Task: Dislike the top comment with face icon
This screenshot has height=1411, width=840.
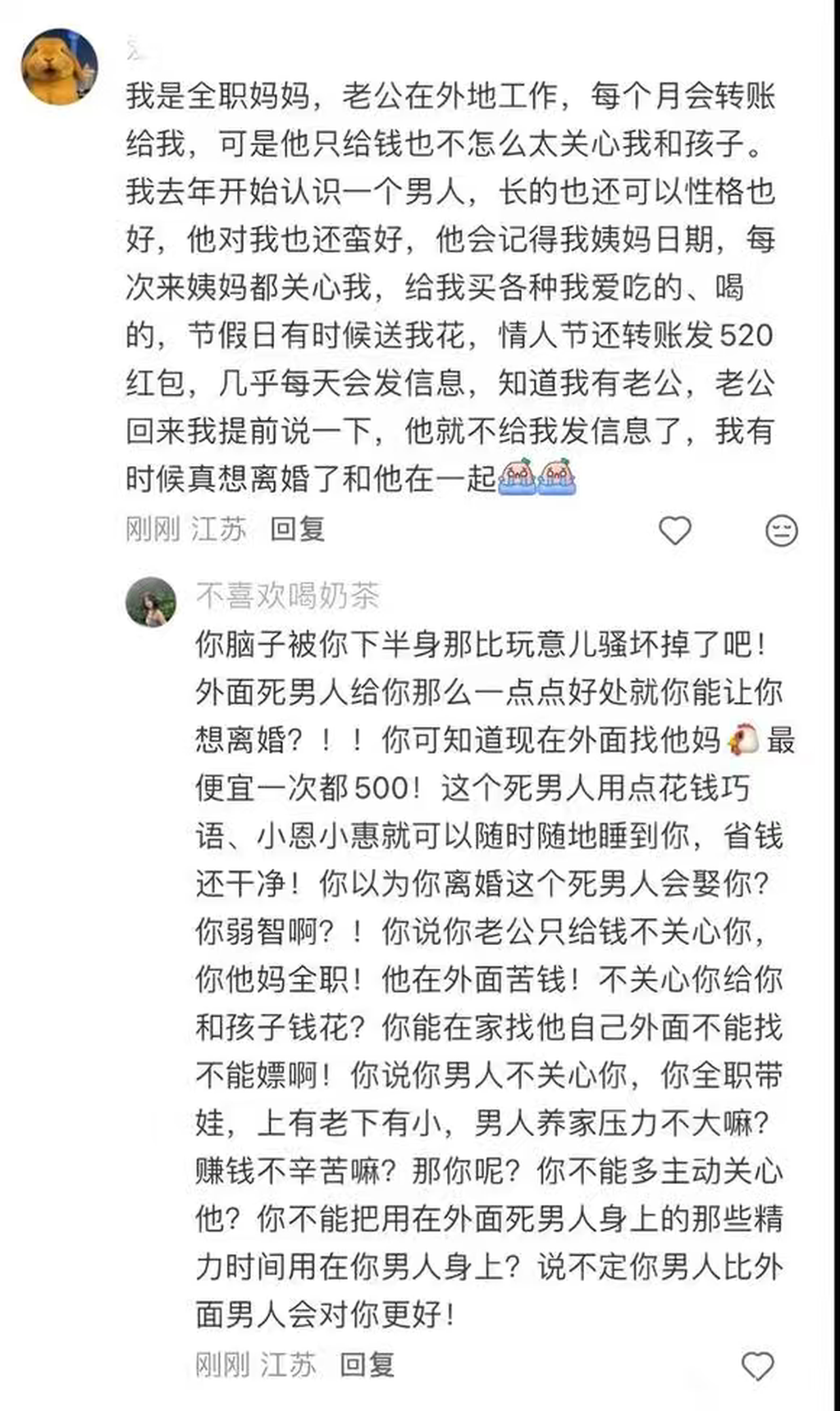Action: pos(781,531)
